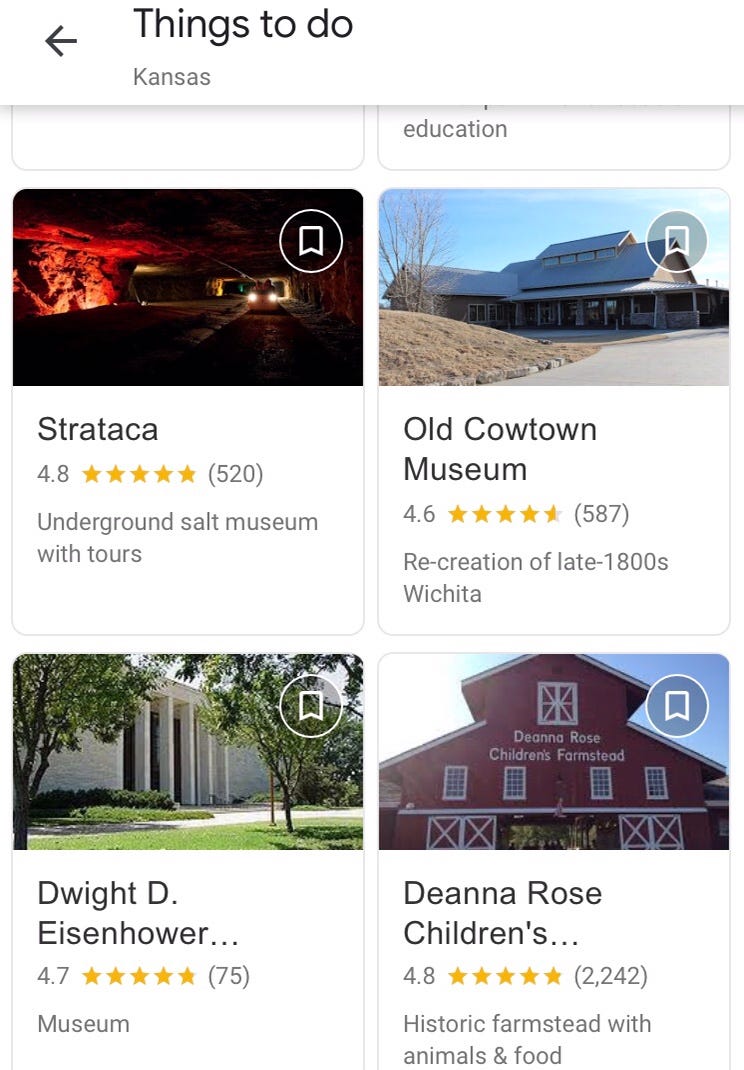This screenshot has height=1070, width=744.
Task: Save Strataca with its bookmark icon
Action: [x=311, y=241]
